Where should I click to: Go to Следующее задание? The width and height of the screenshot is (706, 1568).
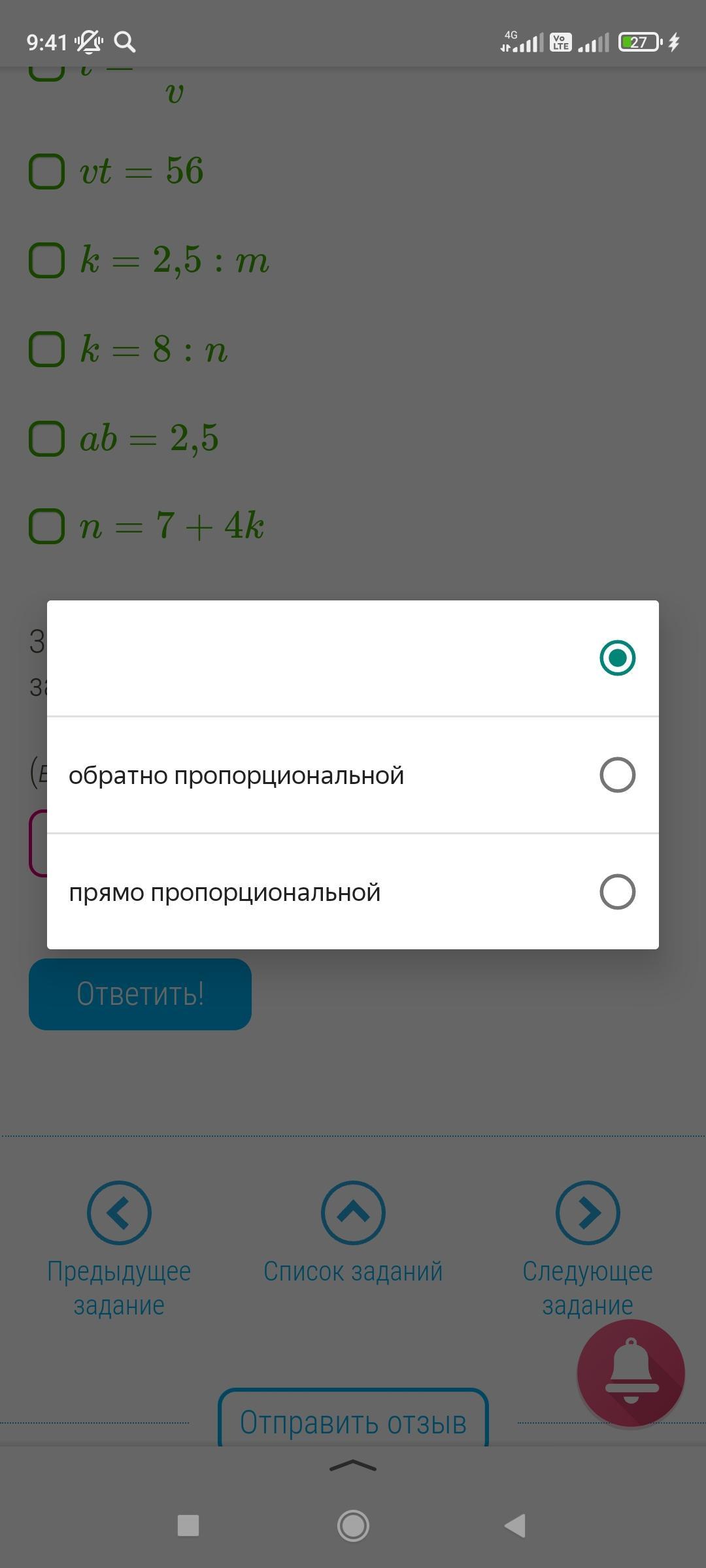click(587, 1249)
